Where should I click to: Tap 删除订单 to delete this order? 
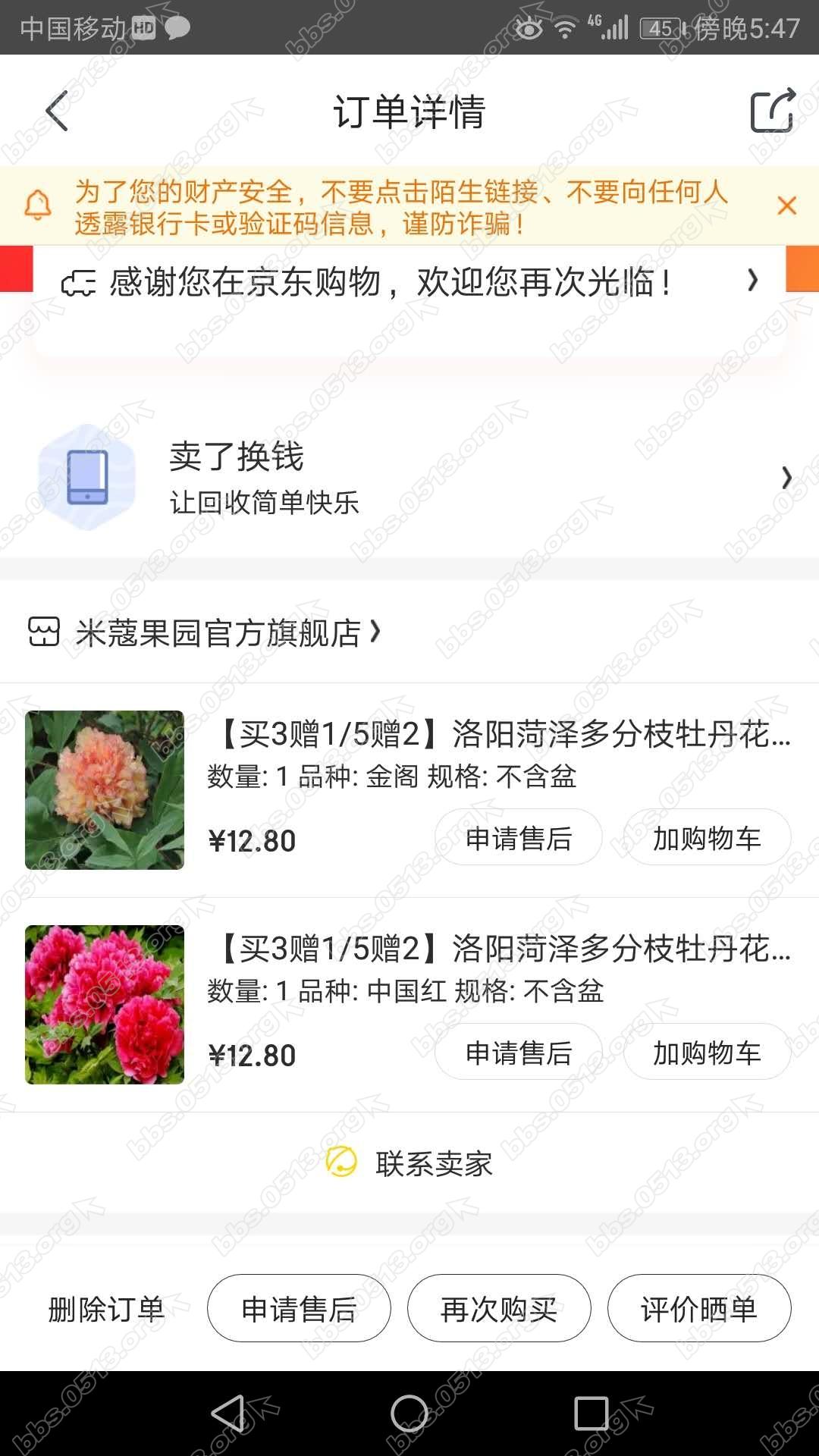point(106,1308)
